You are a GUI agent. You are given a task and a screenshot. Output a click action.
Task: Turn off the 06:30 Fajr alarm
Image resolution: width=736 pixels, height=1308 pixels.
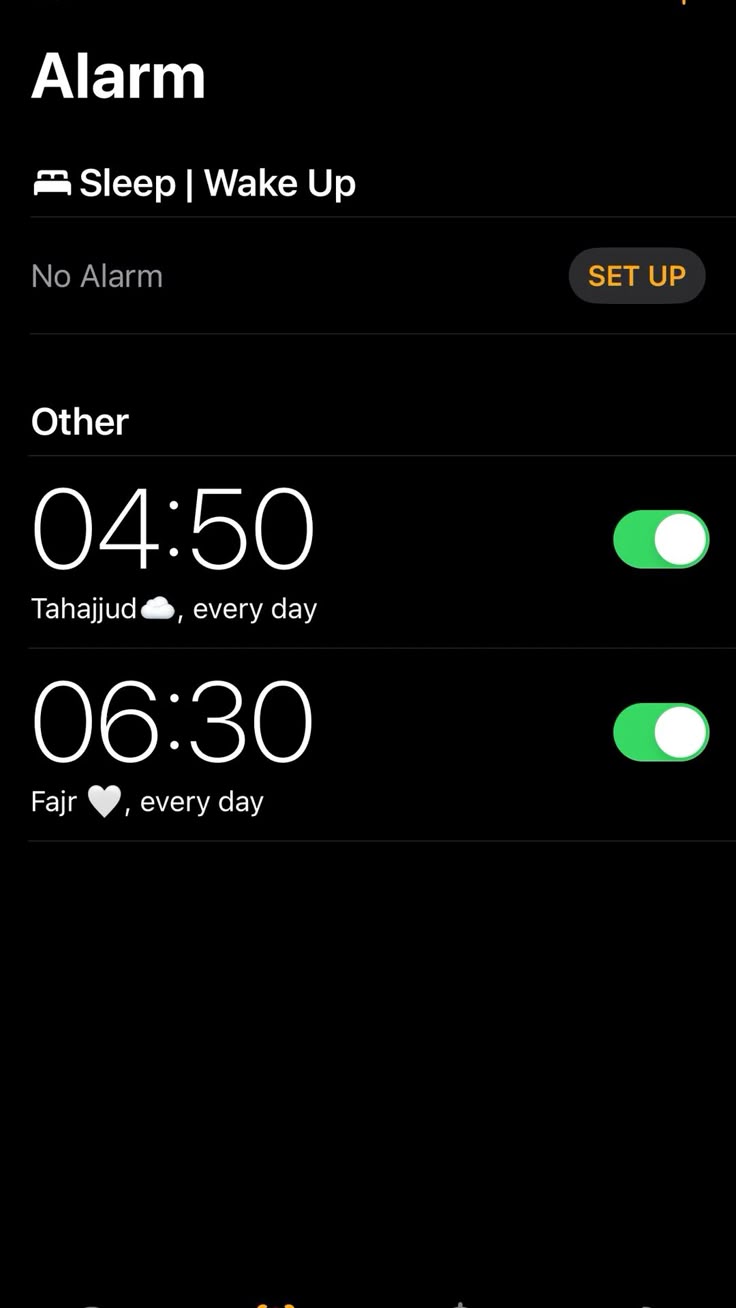tap(661, 732)
